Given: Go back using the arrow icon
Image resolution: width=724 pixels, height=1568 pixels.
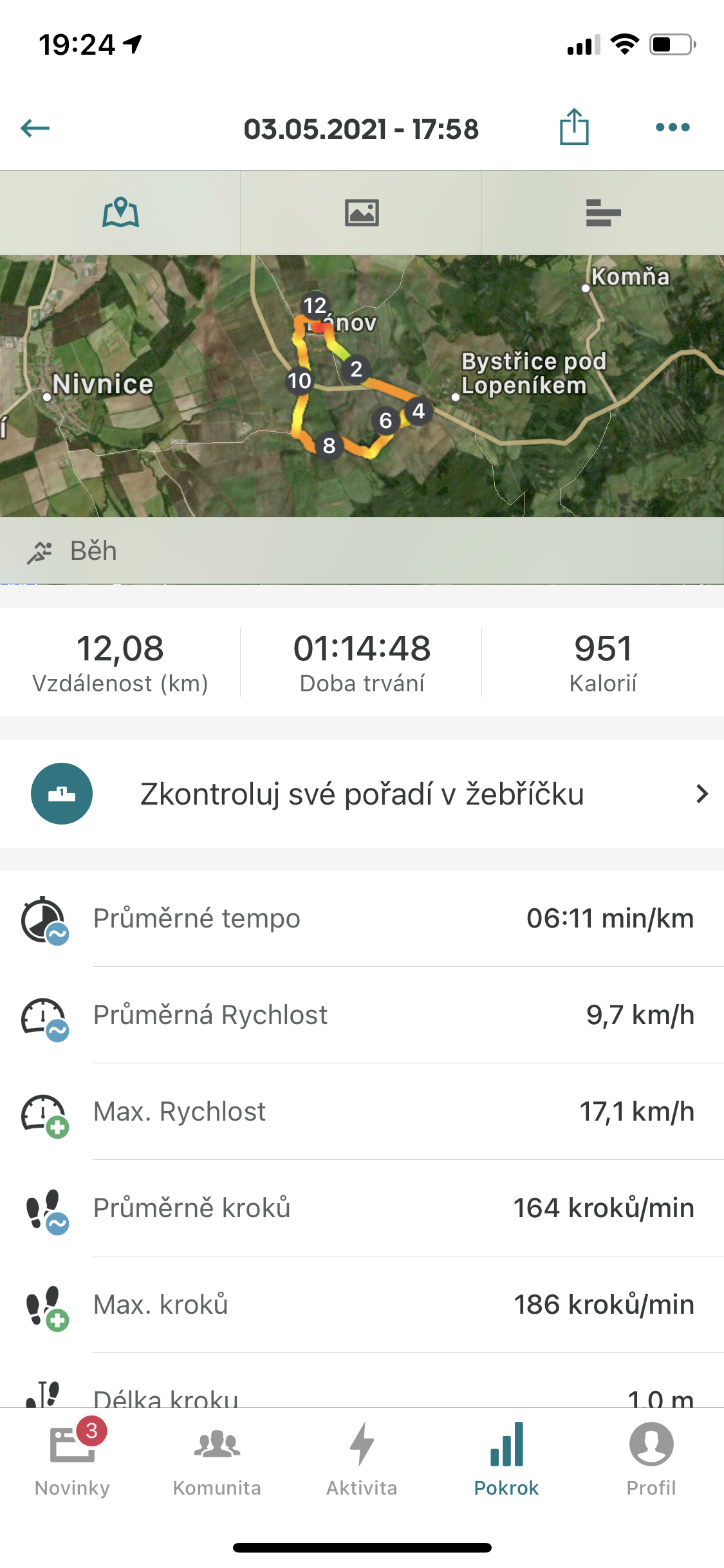Looking at the screenshot, I should pyautogui.click(x=35, y=128).
